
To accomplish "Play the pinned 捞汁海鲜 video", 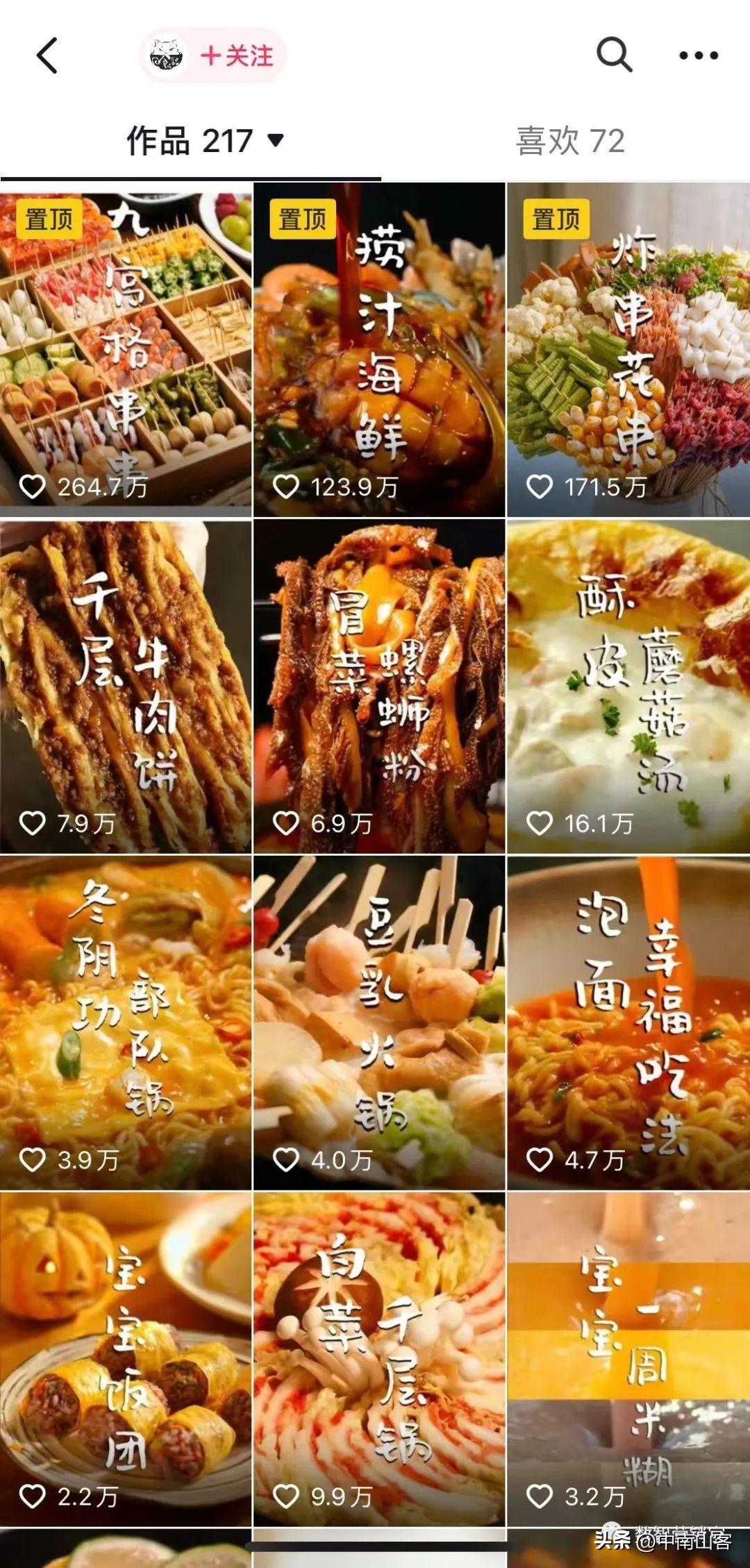I will pos(379,350).
